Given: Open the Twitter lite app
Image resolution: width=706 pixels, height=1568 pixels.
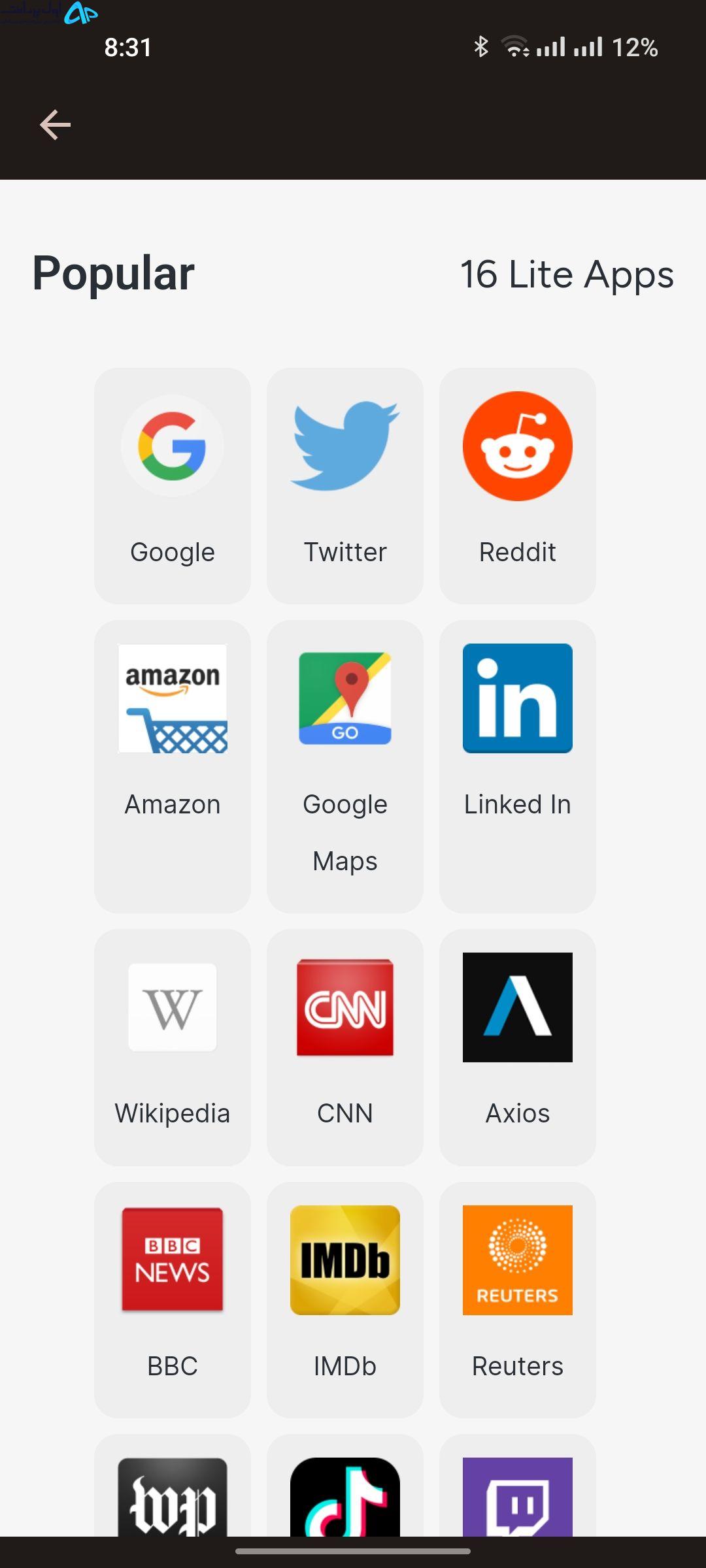Looking at the screenshot, I should click(345, 485).
